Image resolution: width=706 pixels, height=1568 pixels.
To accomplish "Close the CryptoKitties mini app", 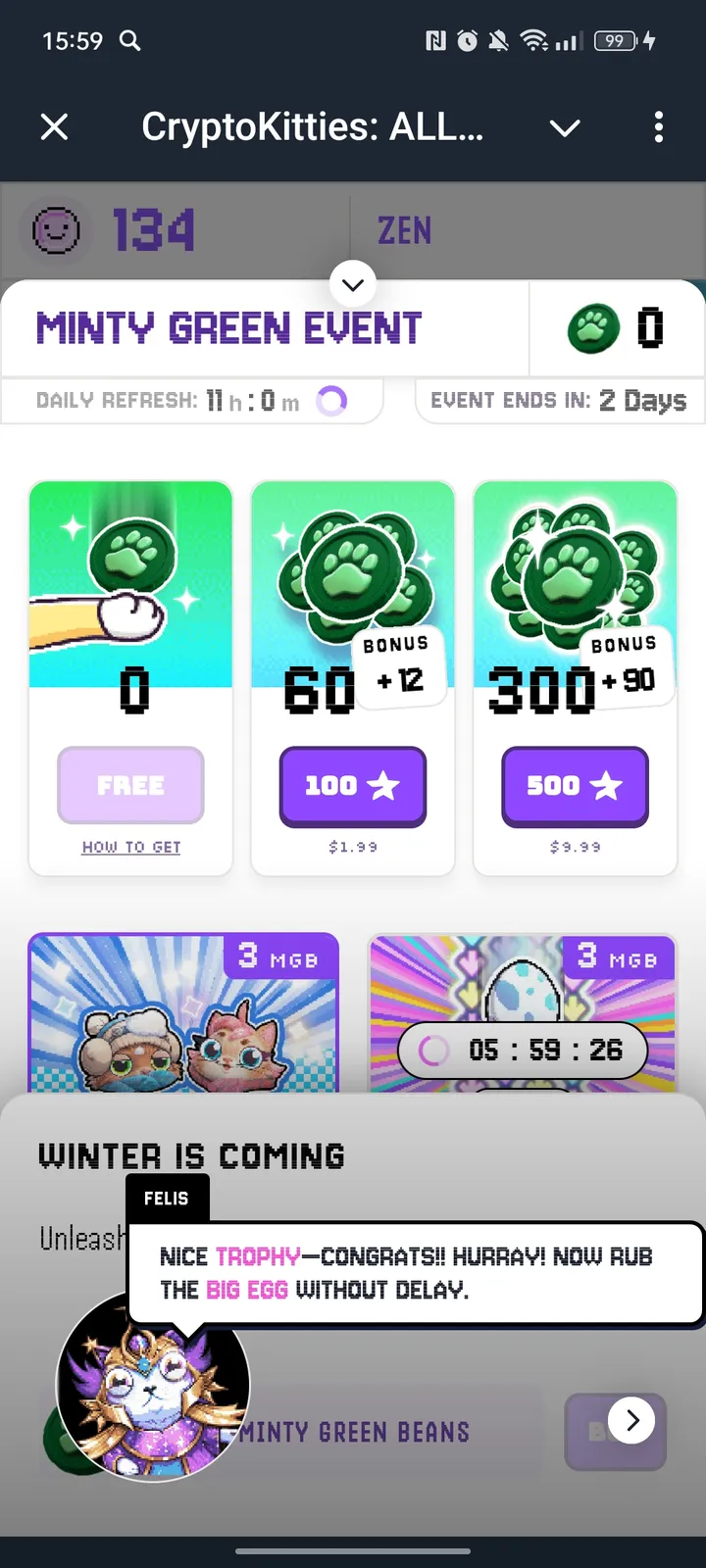I will click(x=55, y=126).
